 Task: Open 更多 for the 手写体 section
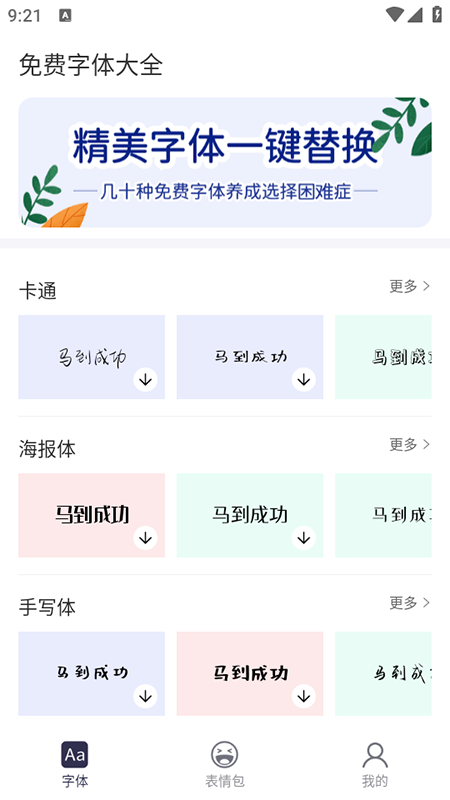410,603
